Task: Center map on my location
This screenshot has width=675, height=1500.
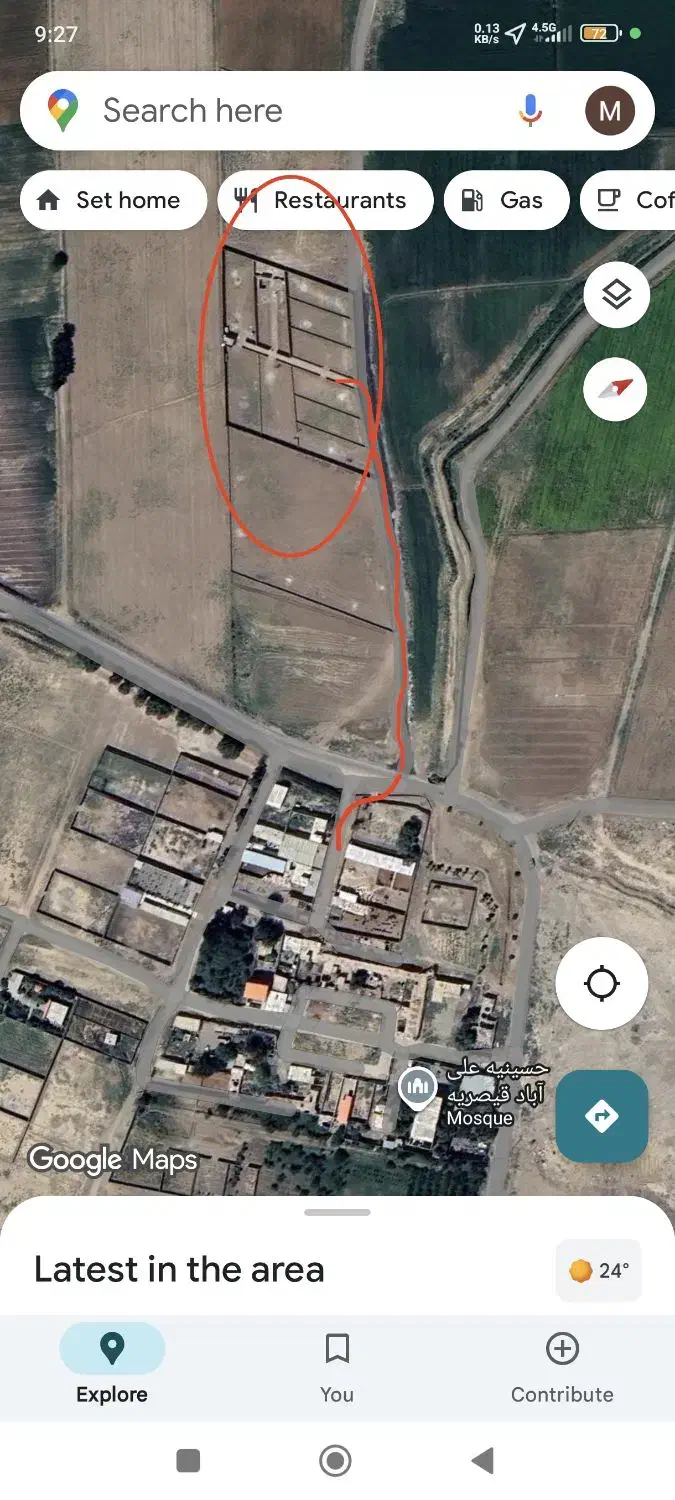Action: 602,984
